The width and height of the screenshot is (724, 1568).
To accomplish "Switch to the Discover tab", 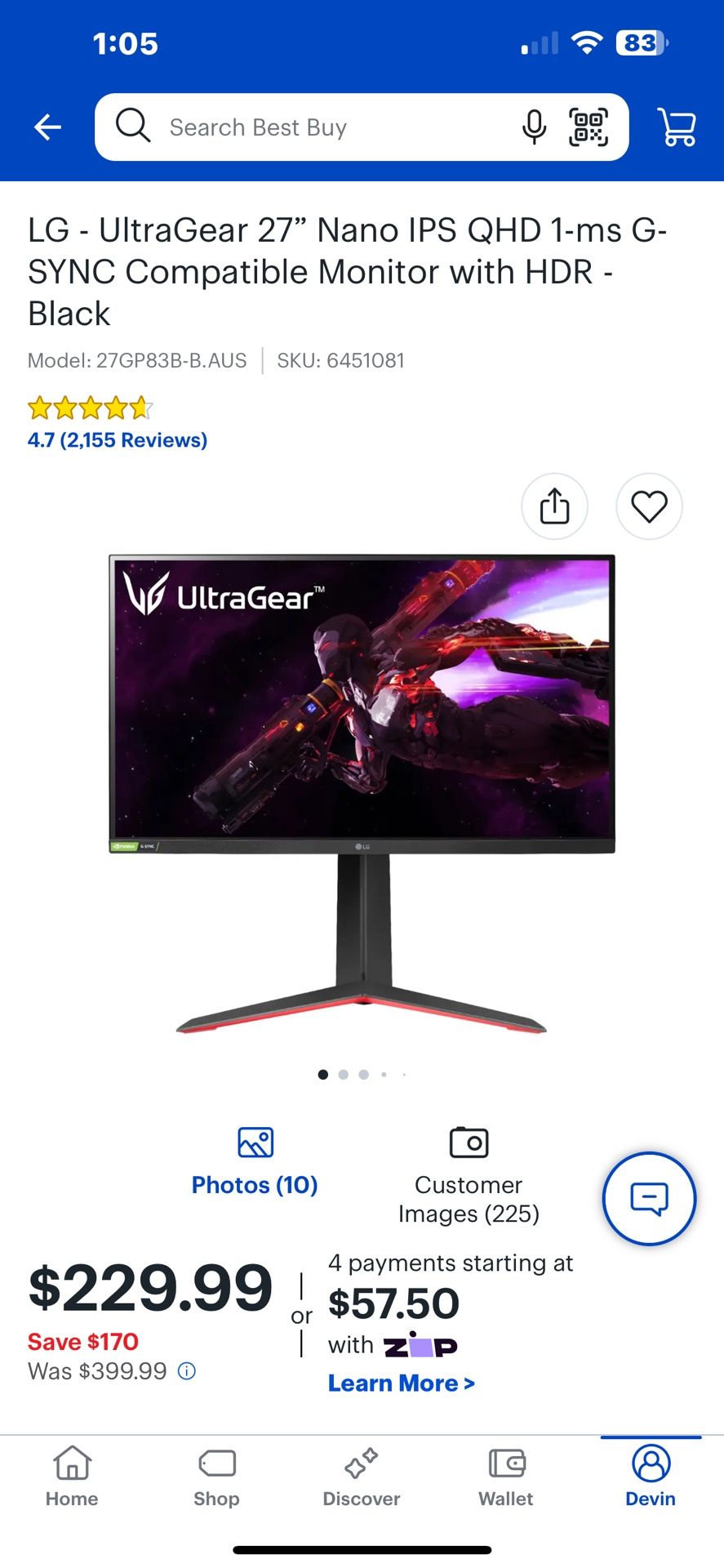I will click(362, 1477).
